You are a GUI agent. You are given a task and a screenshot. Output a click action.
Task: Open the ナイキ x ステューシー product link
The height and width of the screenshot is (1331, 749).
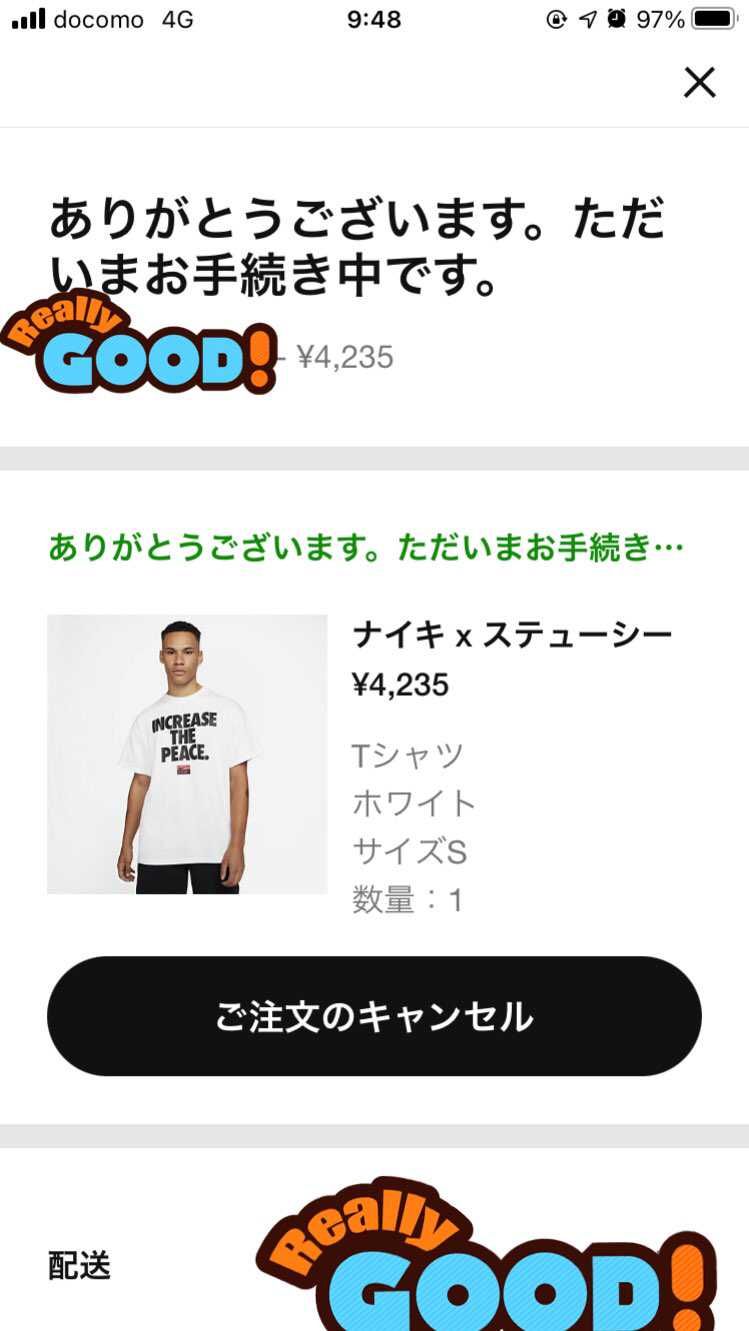[x=514, y=633]
